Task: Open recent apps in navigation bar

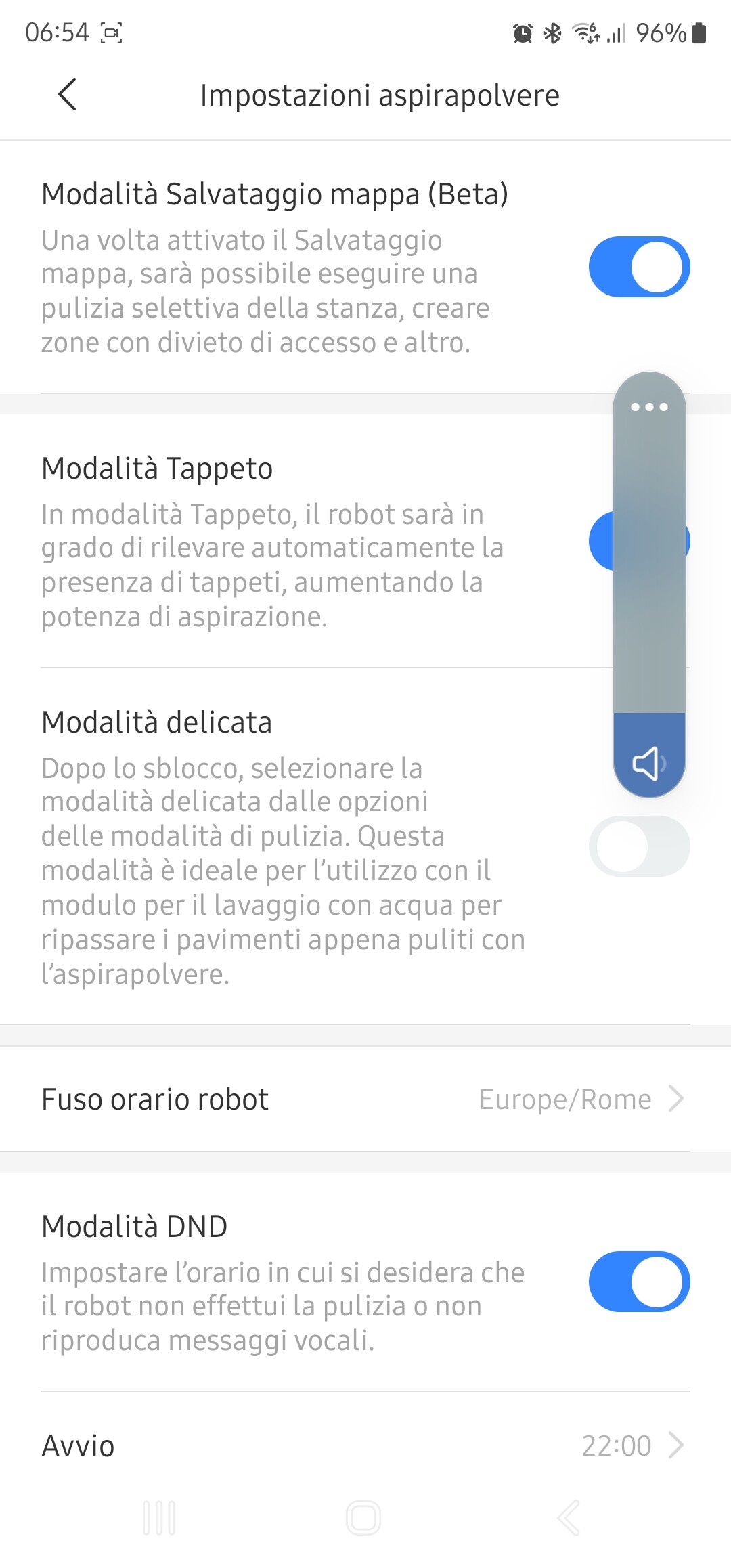Action: pos(159,1518)
